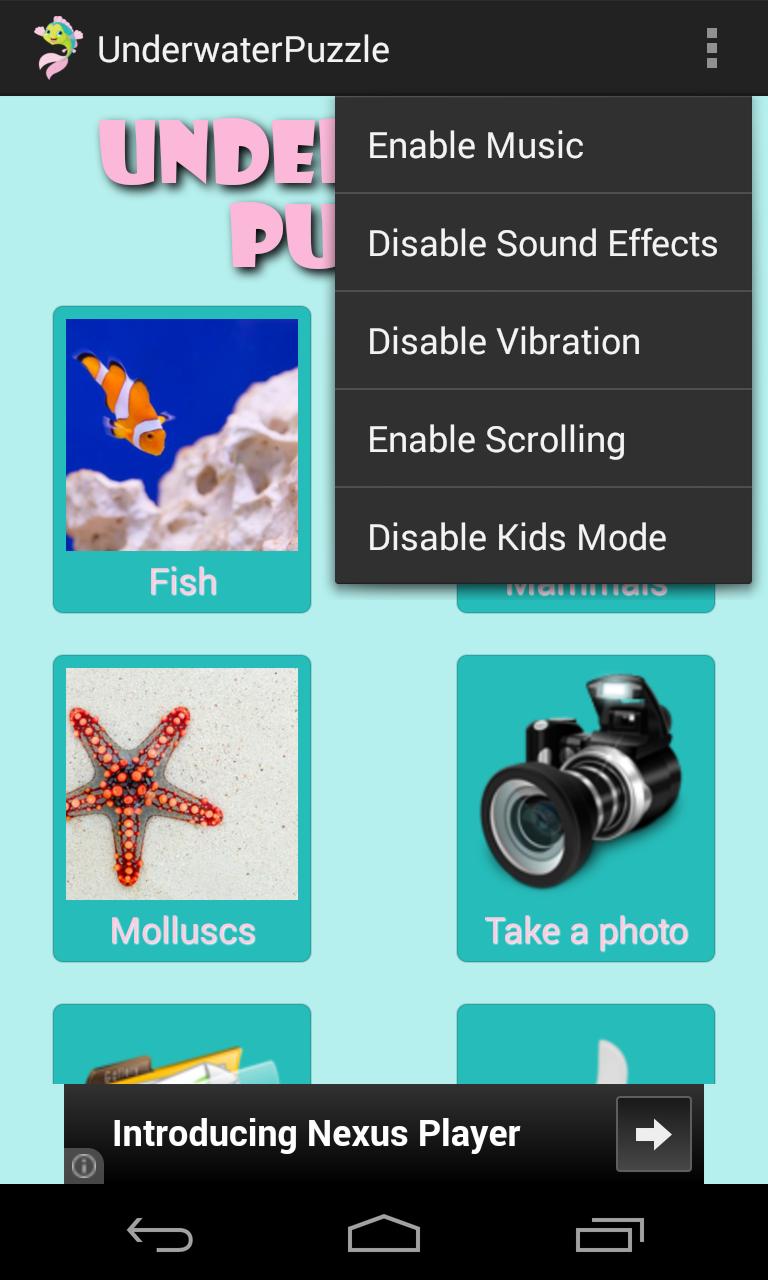
Task: Choose Disable Kids Mode
Action: (x=543, y=537)
